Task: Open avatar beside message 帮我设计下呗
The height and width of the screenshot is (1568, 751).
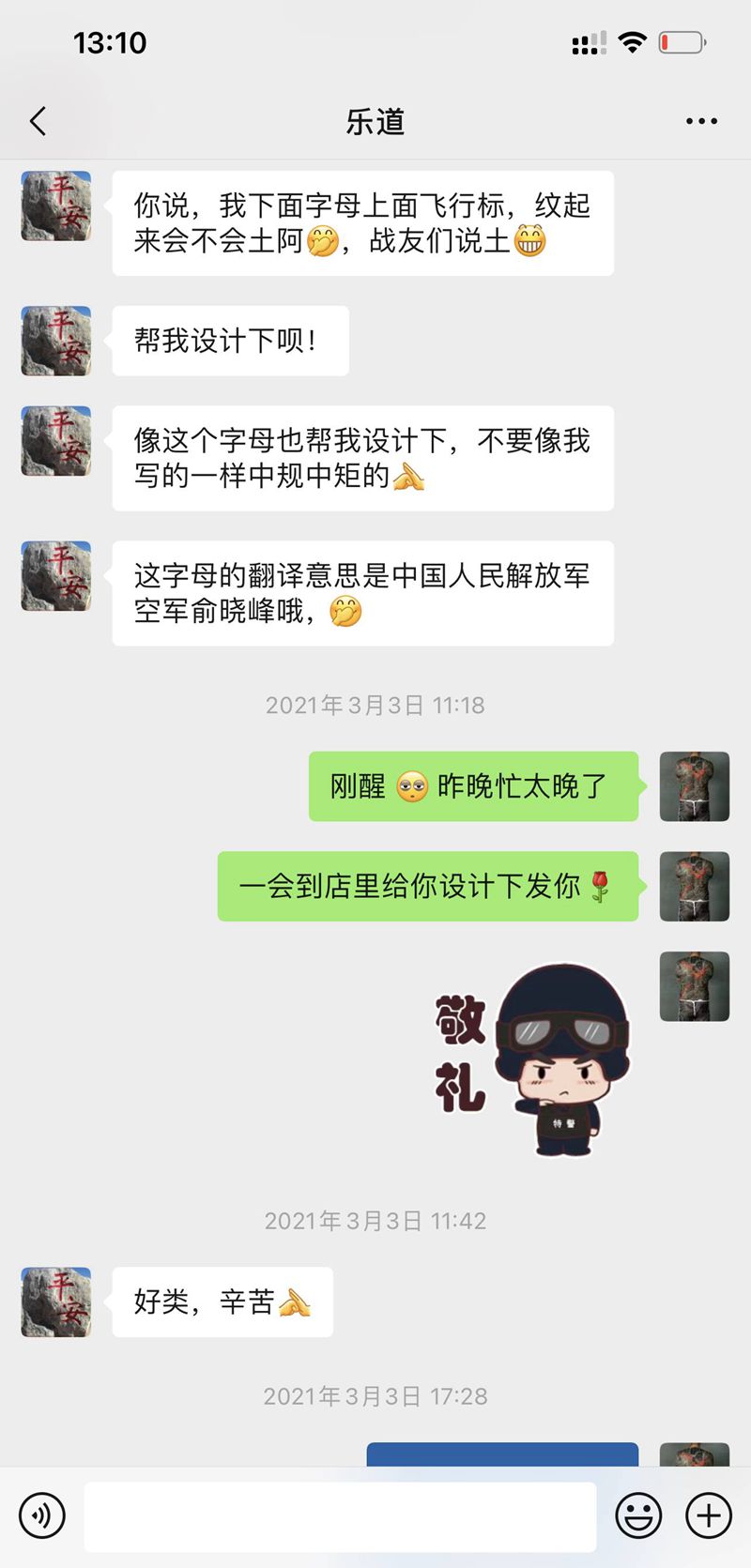Action: tap(56, 341)
